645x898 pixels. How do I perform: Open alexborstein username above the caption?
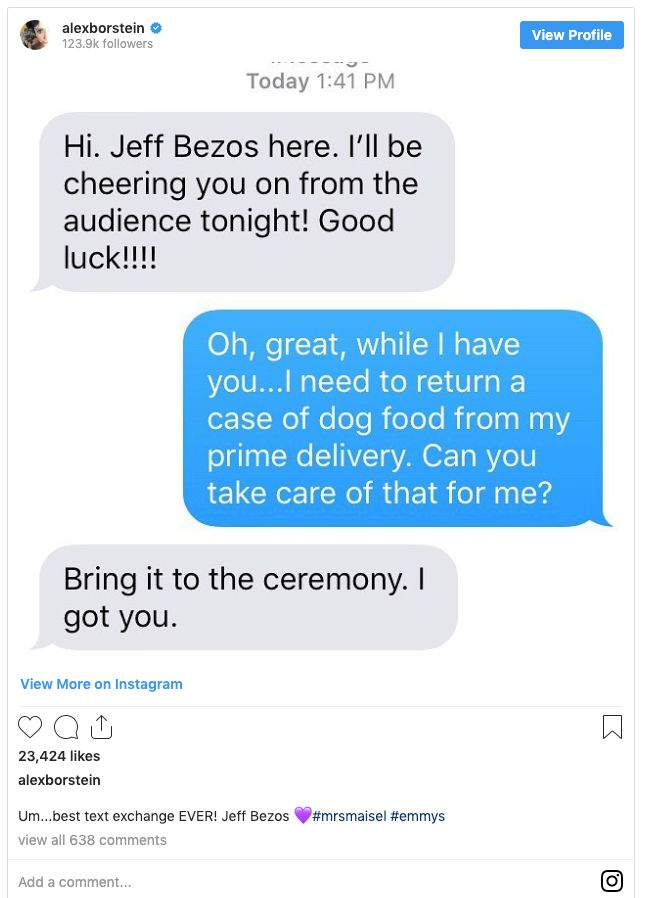tap(59, 780)
